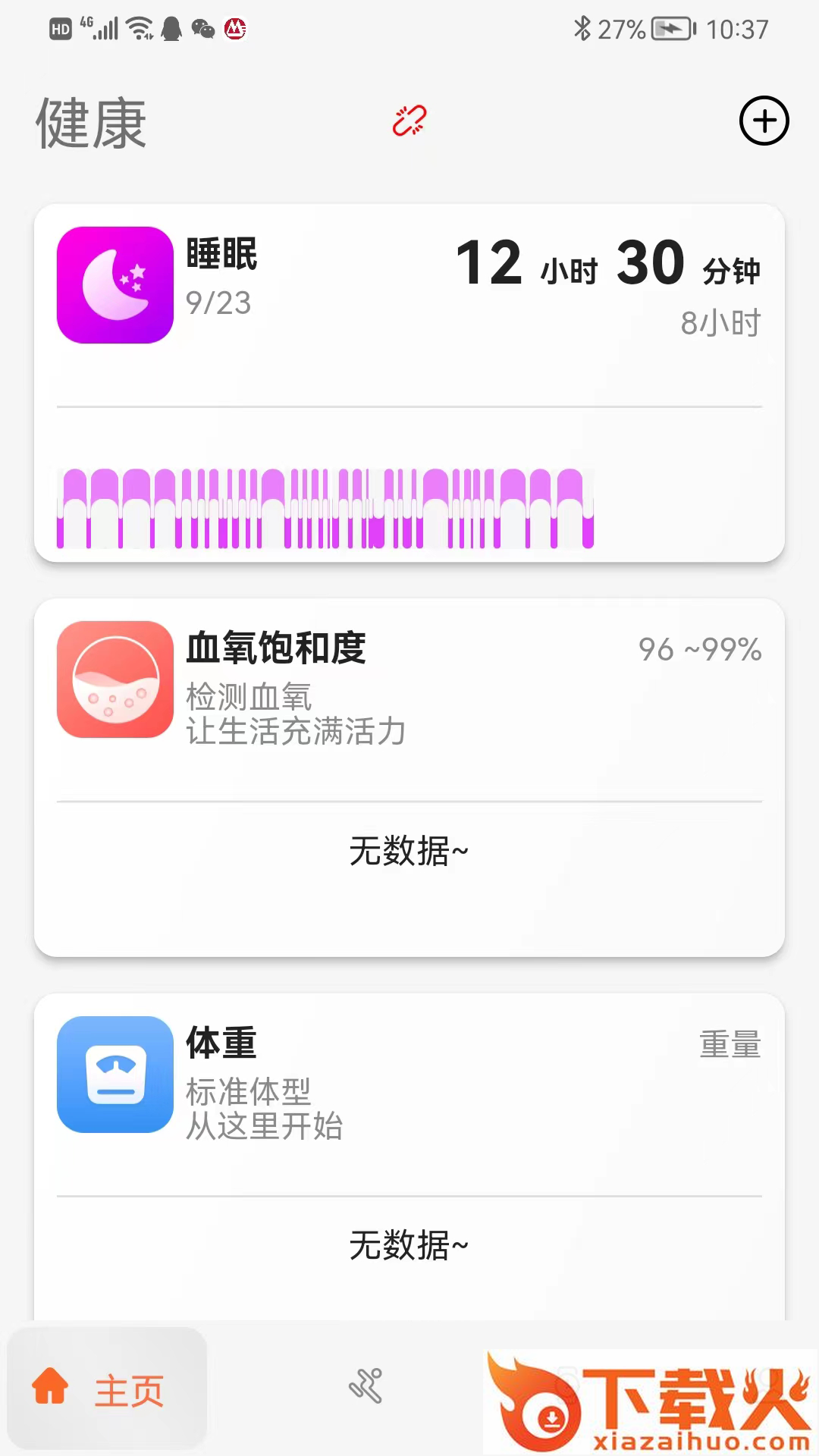This screenshot has height=1456, width=819.
Task: Open the 睡眠 sleep card
Action: coord(409,383)
